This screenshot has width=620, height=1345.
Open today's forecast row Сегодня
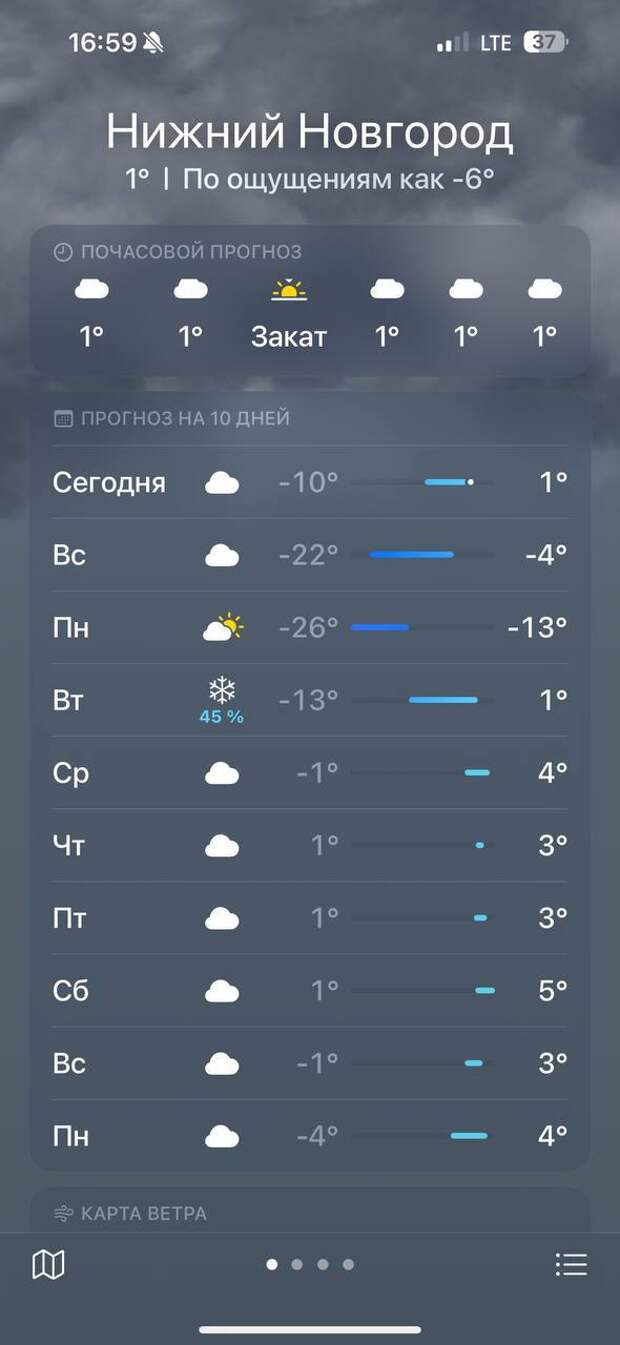pyautogui.click(x=310, y=483)
